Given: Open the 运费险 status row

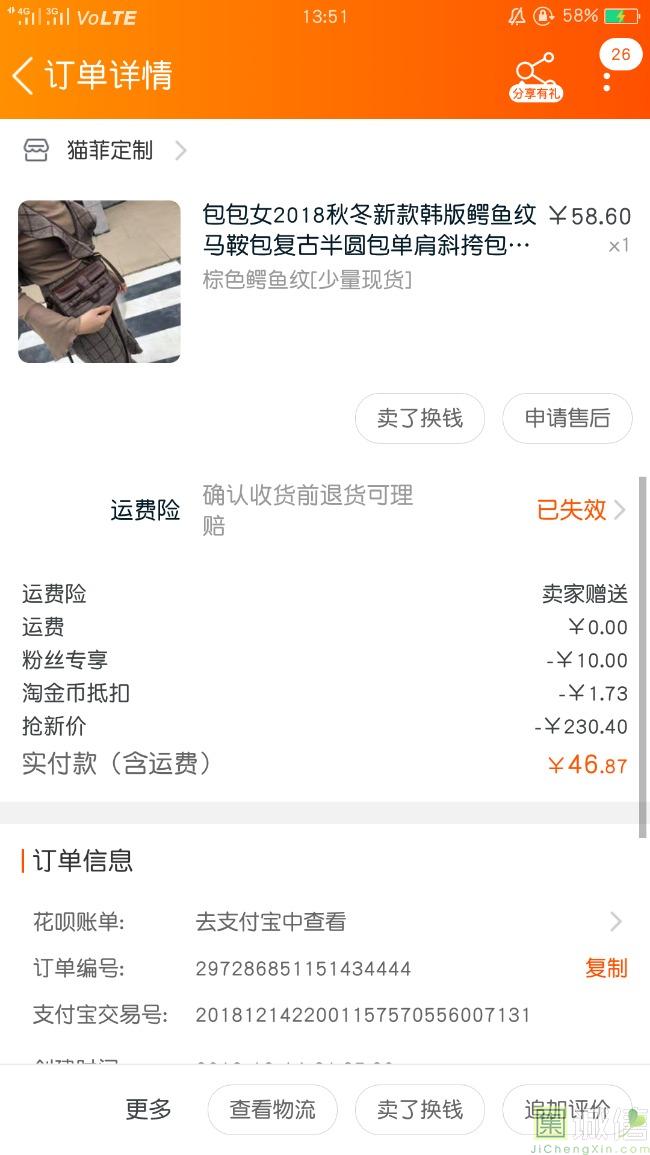Looking at the screenshot, I should (x=580, y=510).
